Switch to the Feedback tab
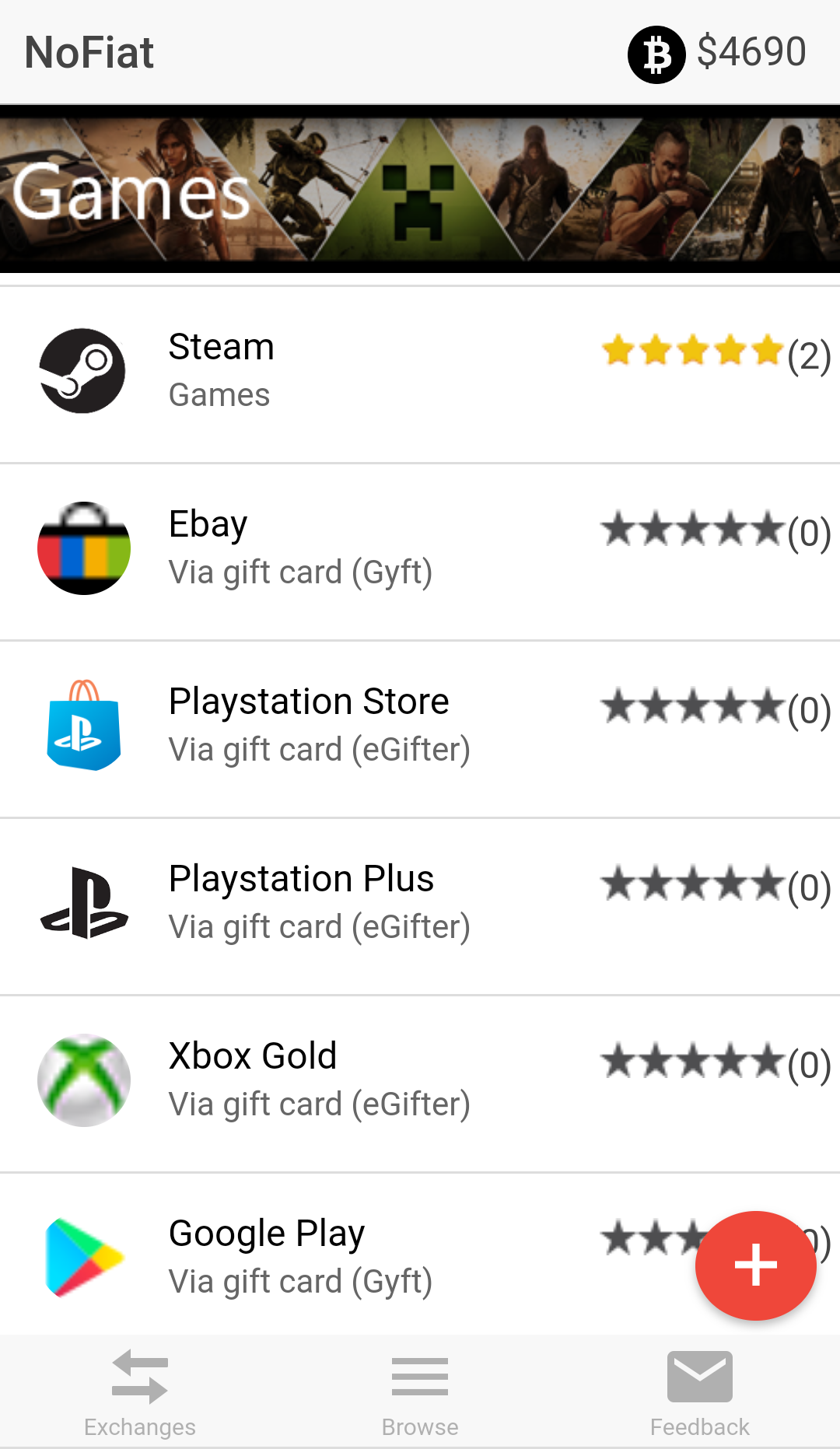 [699, 1392]
